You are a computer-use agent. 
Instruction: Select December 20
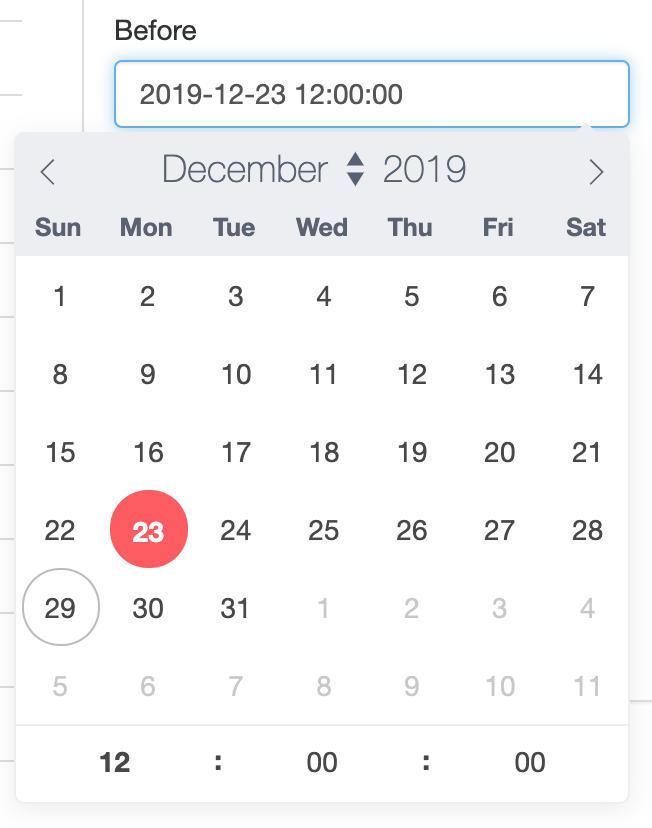pyautogui.click(x=499, y=452)
